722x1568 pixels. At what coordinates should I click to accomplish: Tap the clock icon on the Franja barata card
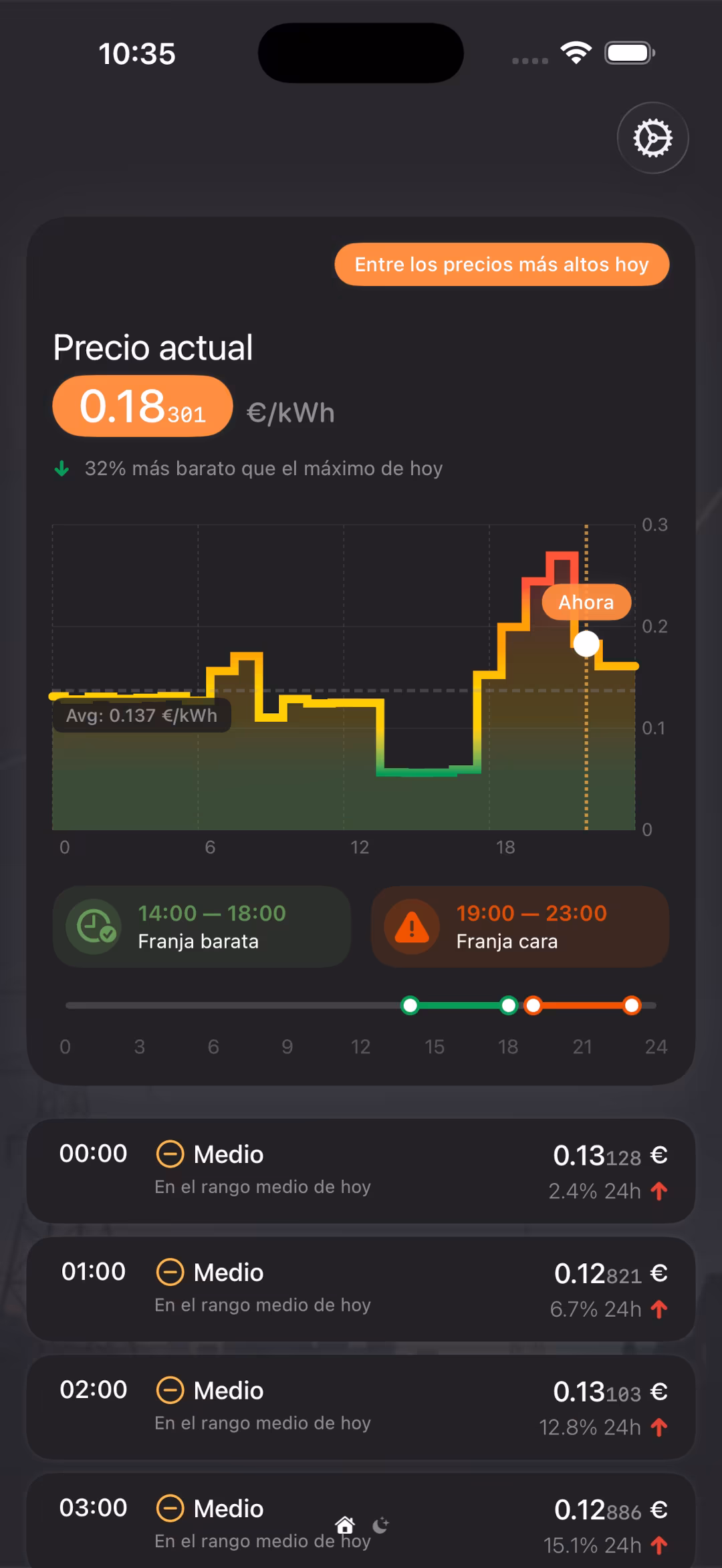(95, 927)
